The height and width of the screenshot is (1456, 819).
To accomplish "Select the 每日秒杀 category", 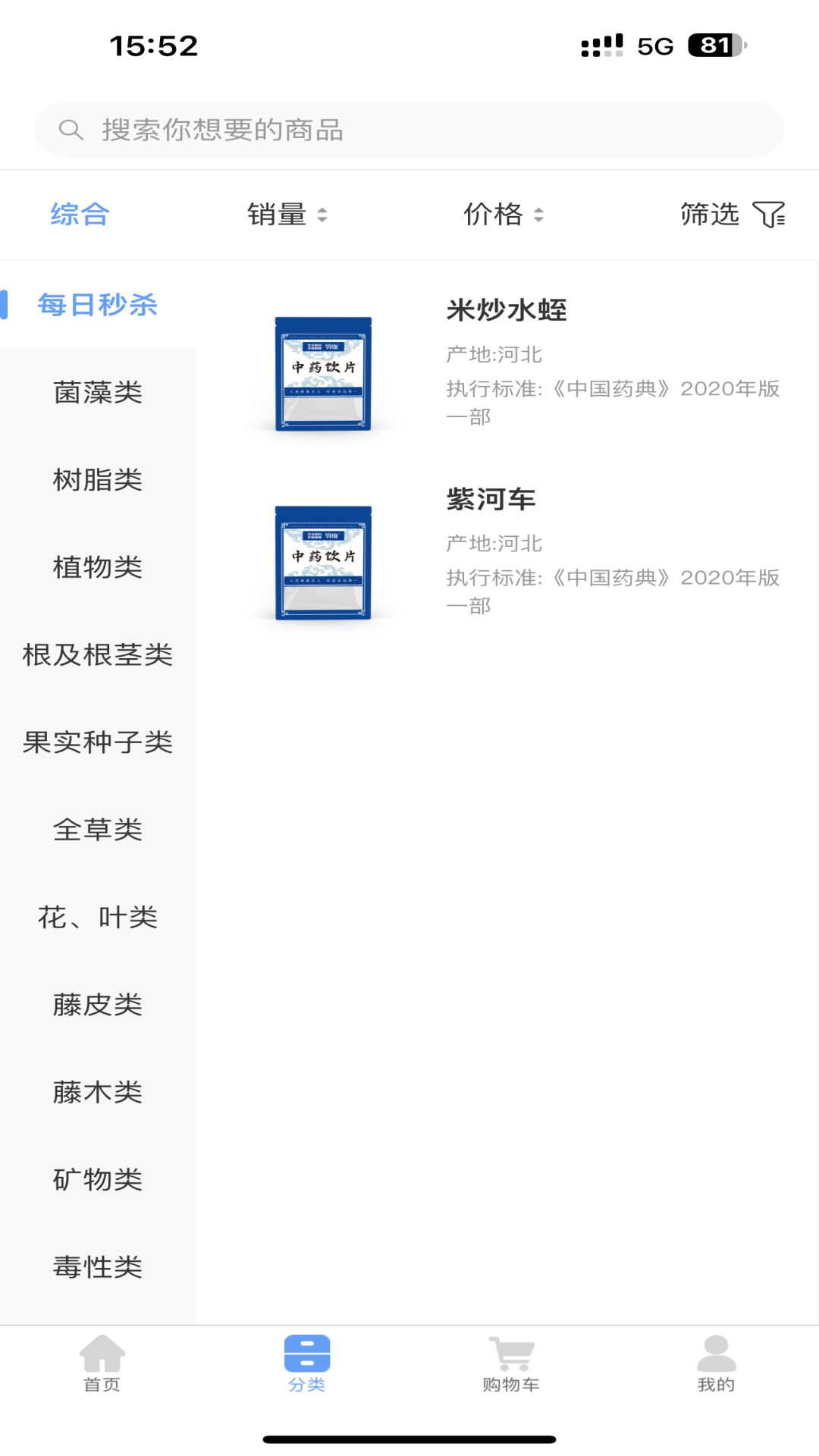I will 98,305.
